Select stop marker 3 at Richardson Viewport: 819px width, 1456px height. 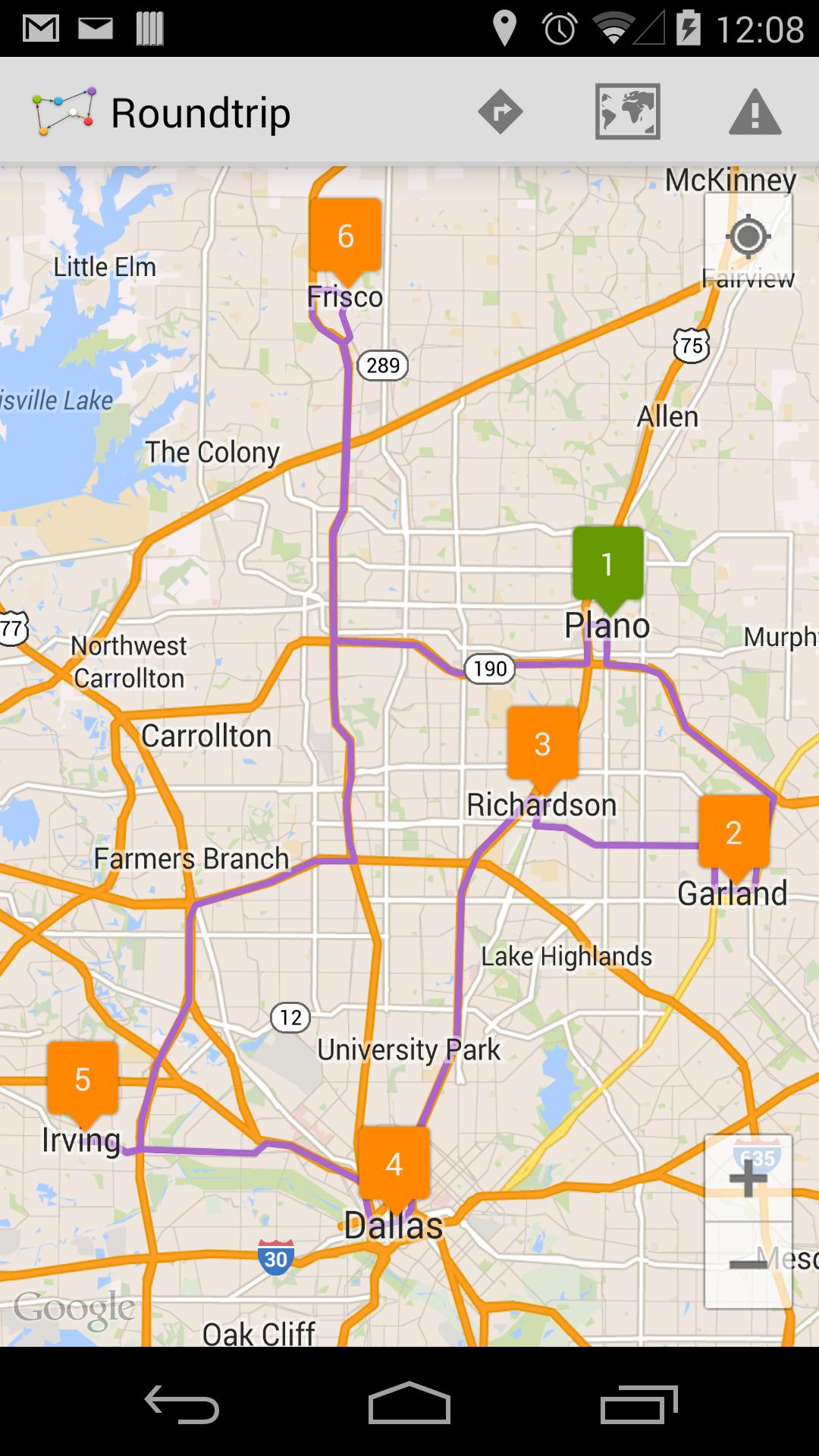[542, 745]
